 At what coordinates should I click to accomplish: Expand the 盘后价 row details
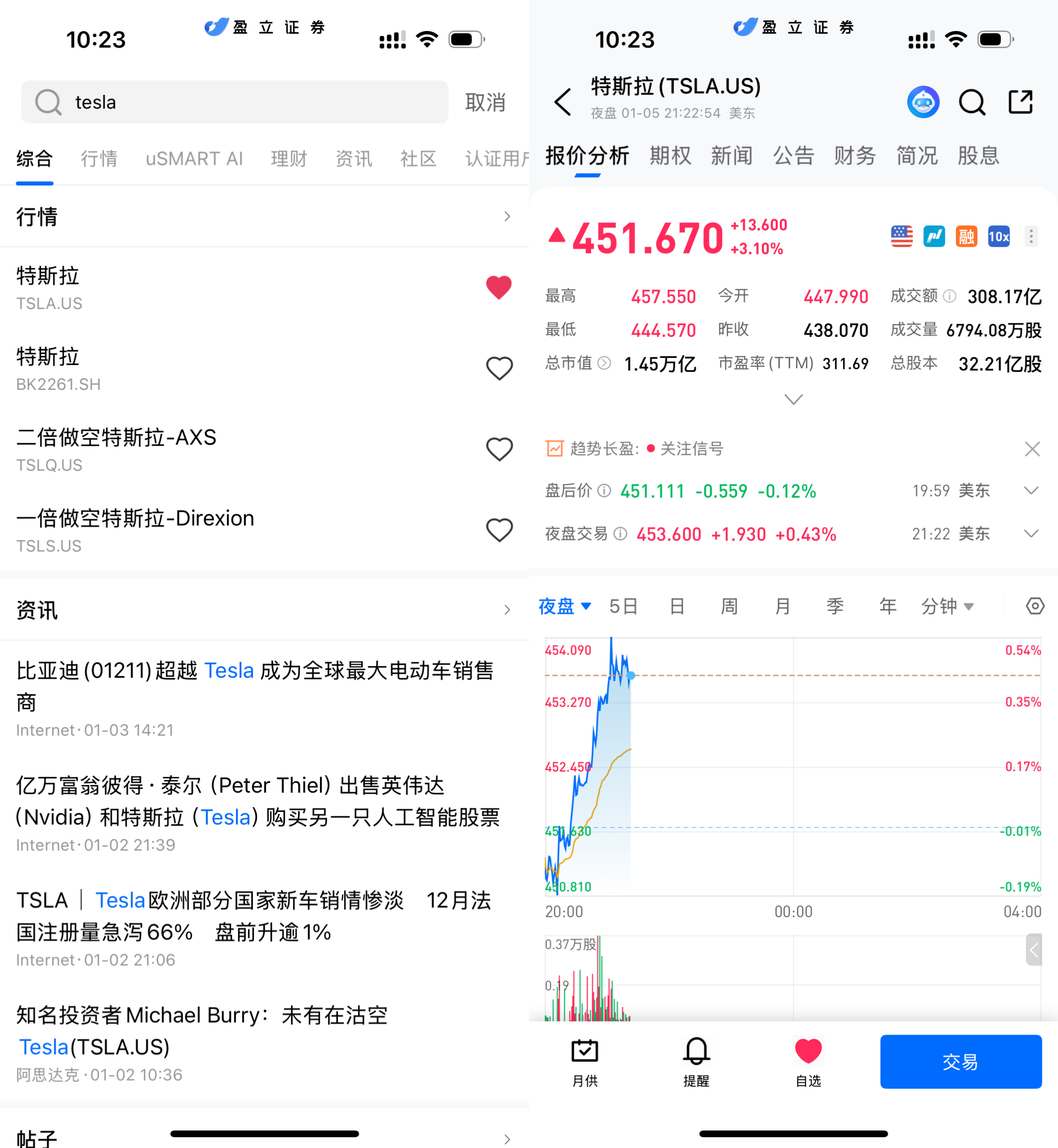coord(1031,490)
